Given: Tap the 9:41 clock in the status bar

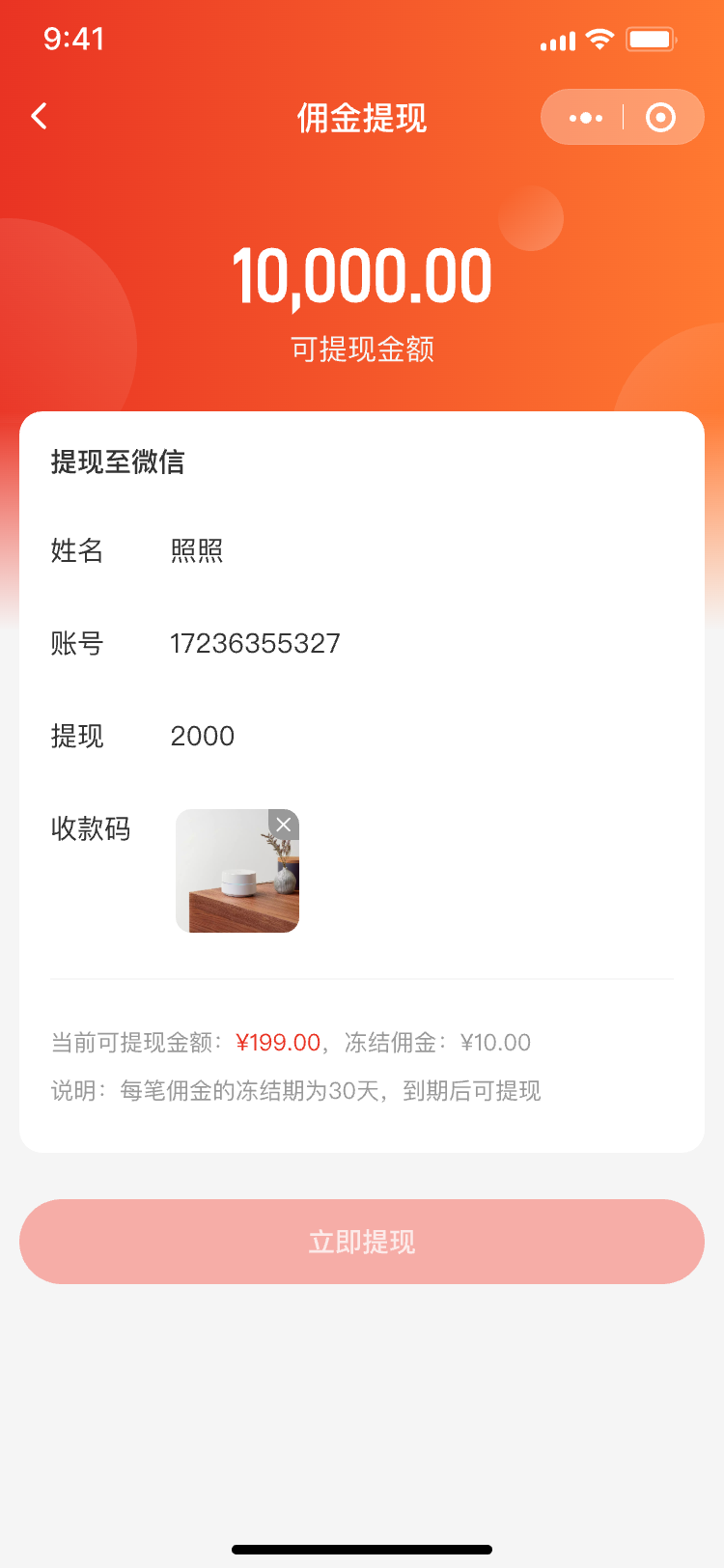Looking at the screenshot, I should pos(68,39).
